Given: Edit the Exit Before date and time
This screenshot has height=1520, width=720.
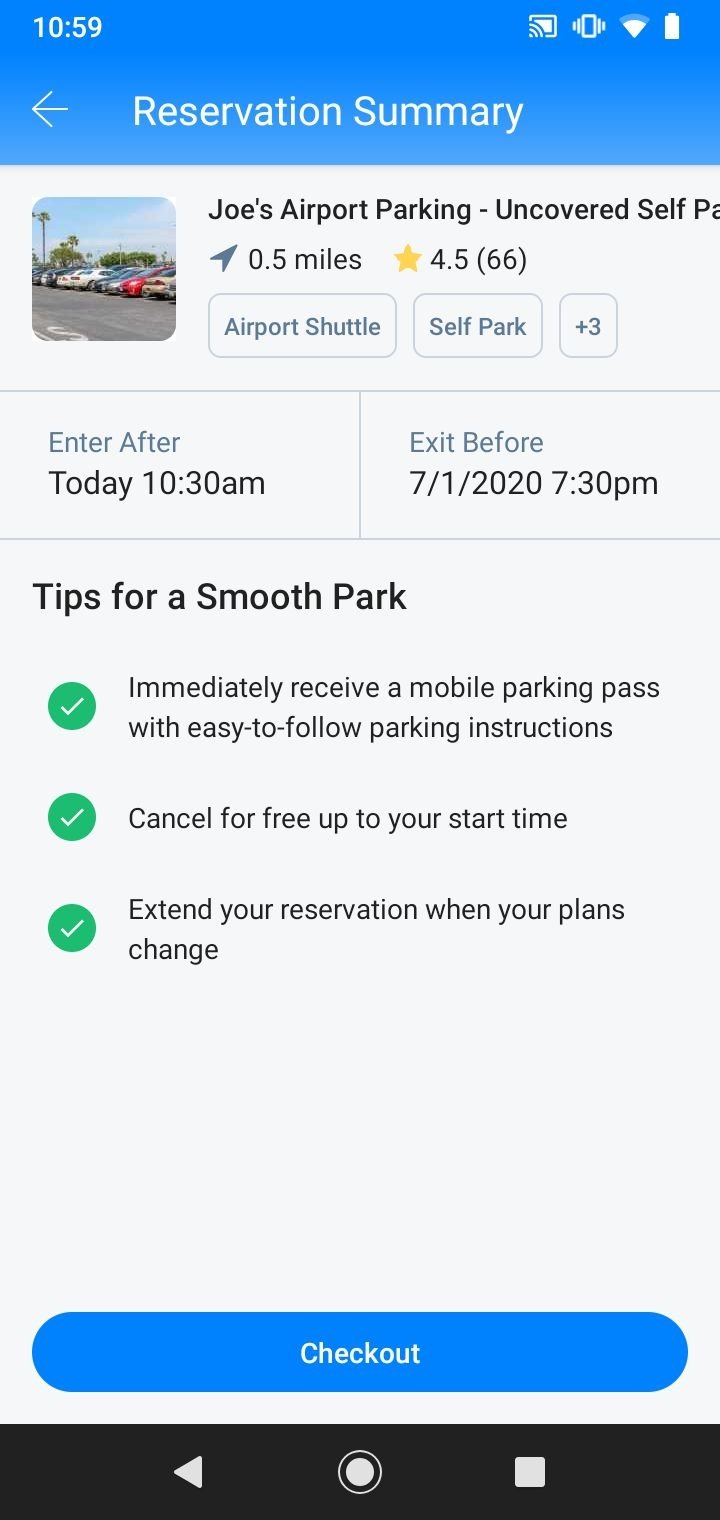Looking at the screenshot, I should click(540, 465).
